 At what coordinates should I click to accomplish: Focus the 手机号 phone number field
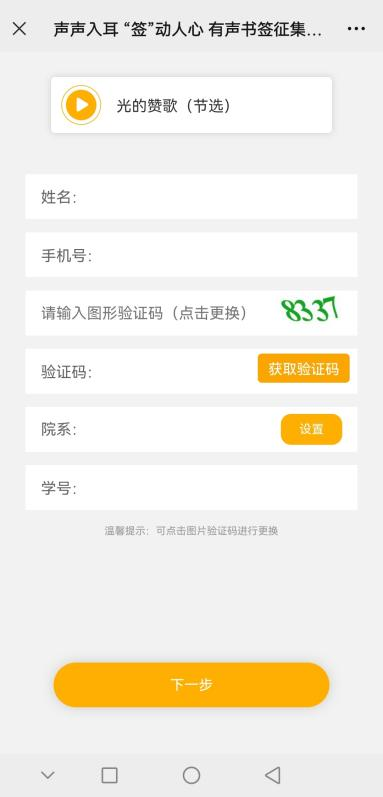point(192,255)
